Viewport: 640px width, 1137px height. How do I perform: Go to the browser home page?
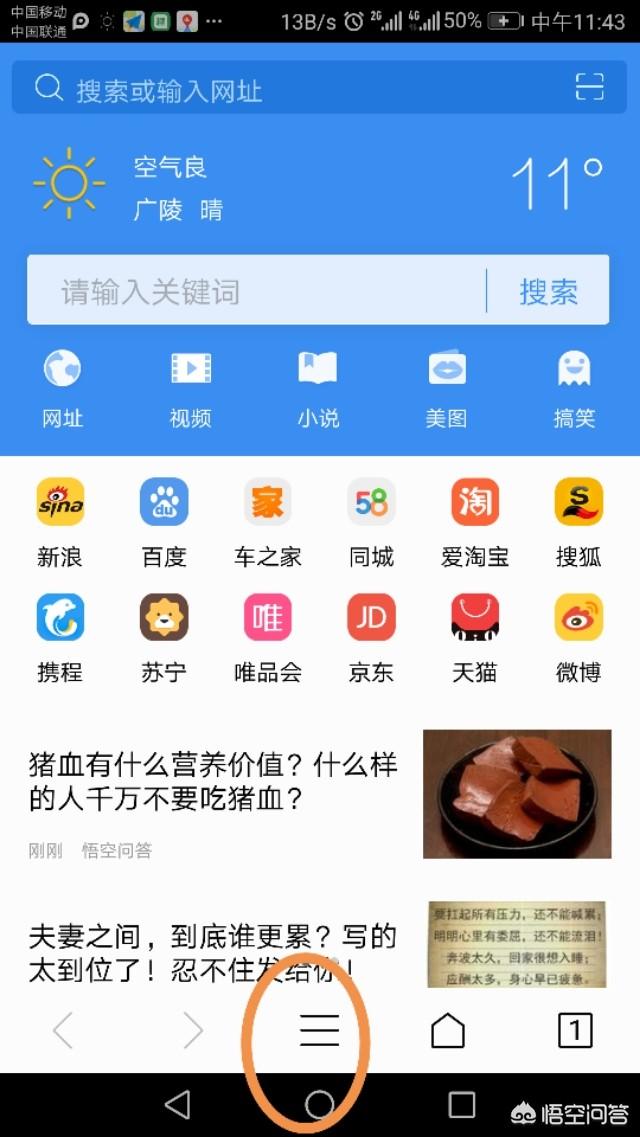point(447,1029)
